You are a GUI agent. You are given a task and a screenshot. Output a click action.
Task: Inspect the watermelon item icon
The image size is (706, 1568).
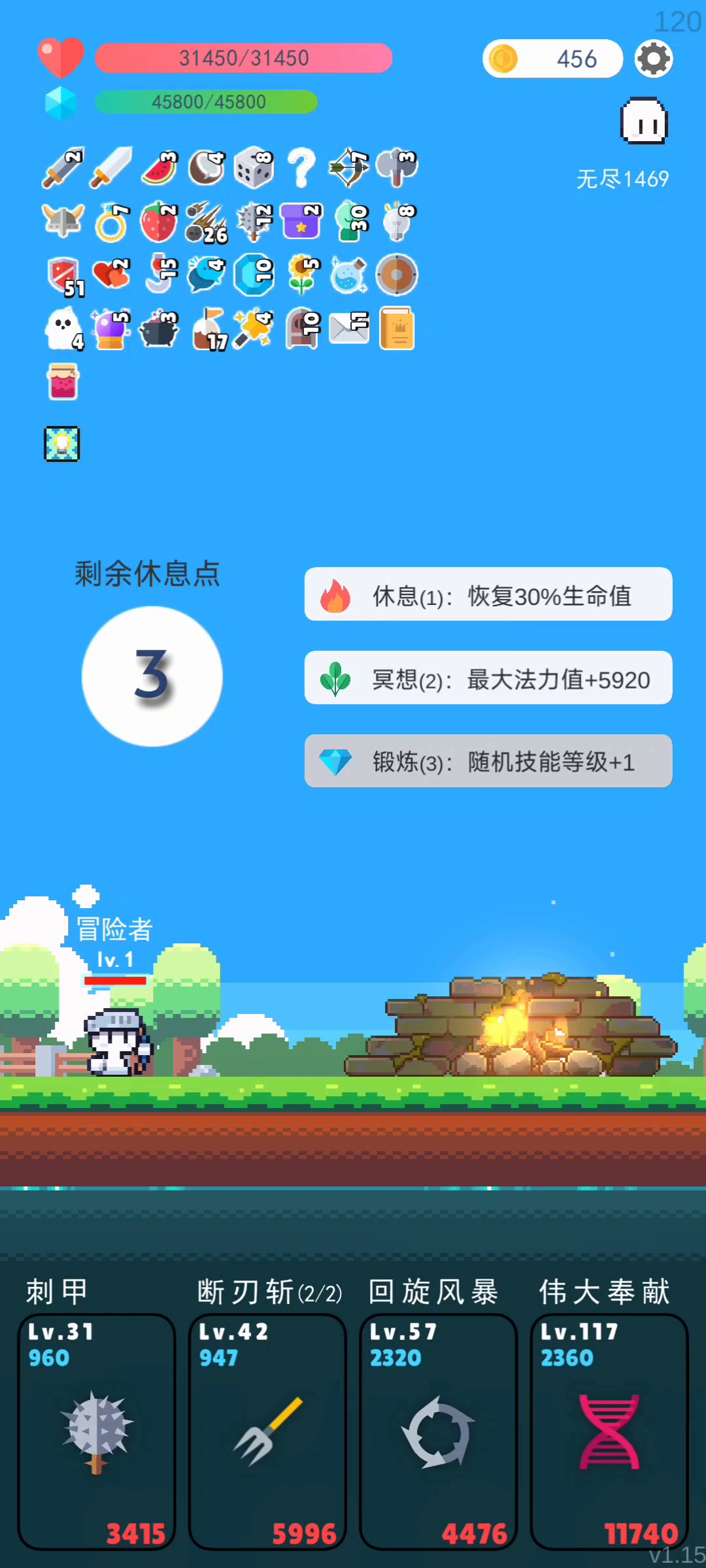tap(159, 167)
